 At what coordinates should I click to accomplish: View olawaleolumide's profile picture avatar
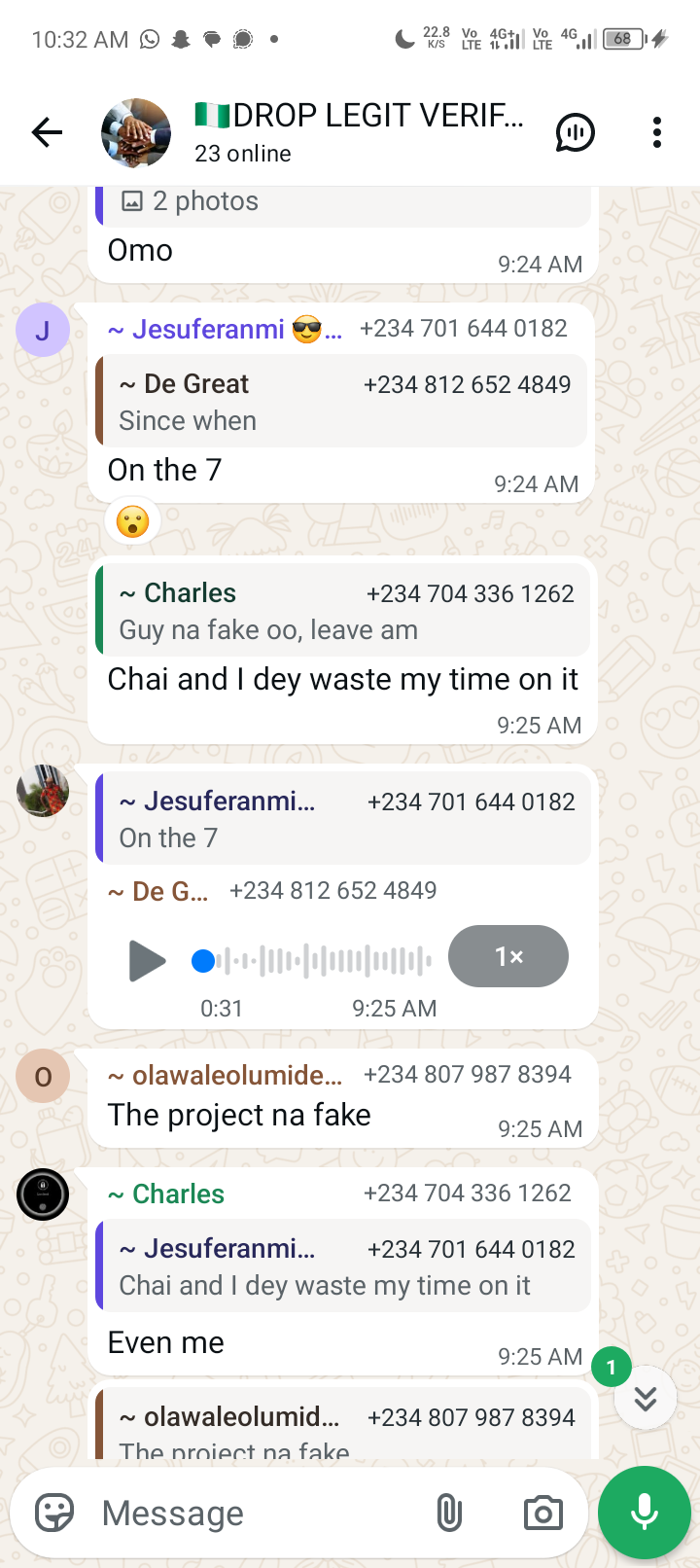43,1077
